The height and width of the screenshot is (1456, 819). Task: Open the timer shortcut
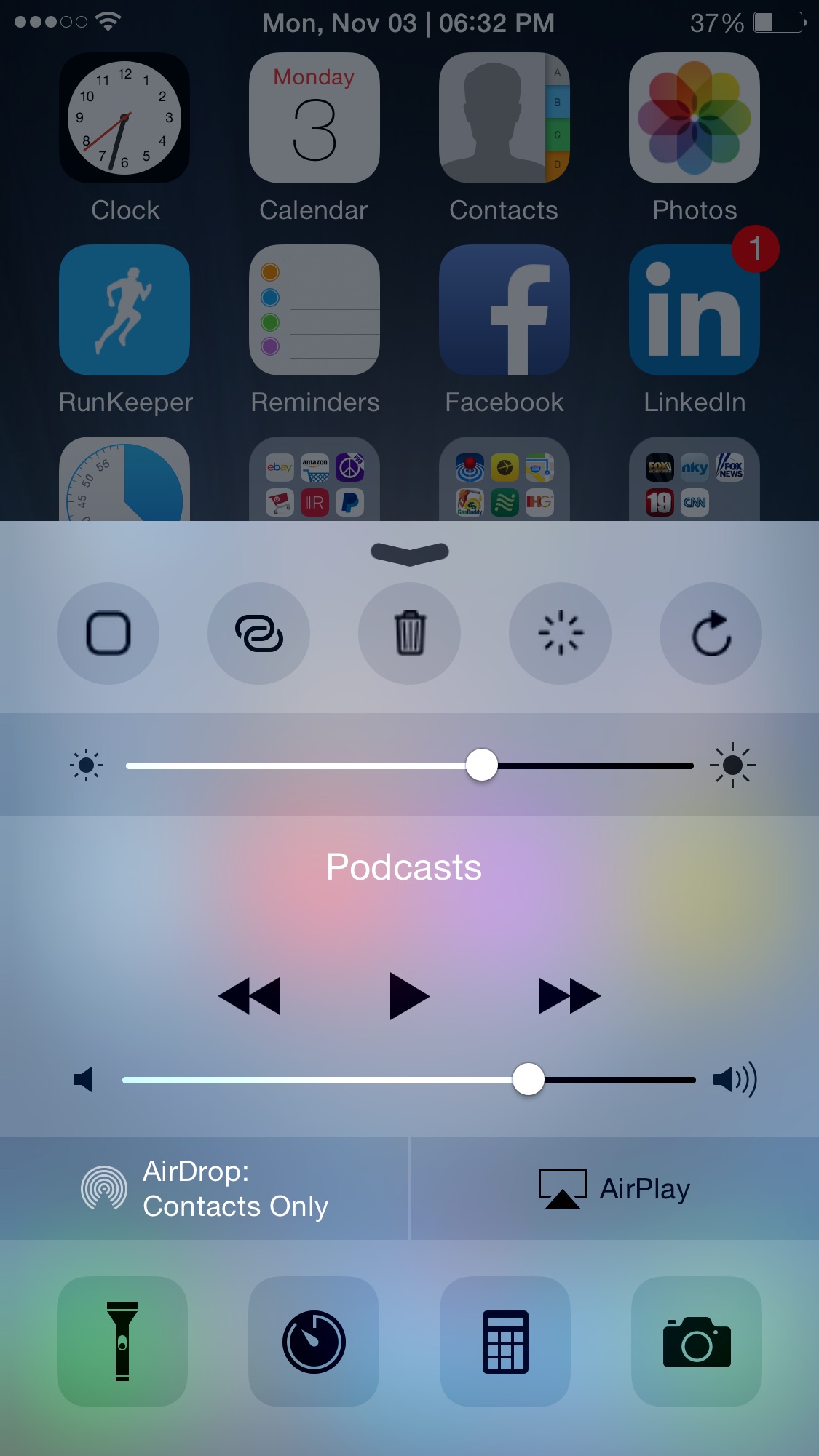pos(314,1341)
